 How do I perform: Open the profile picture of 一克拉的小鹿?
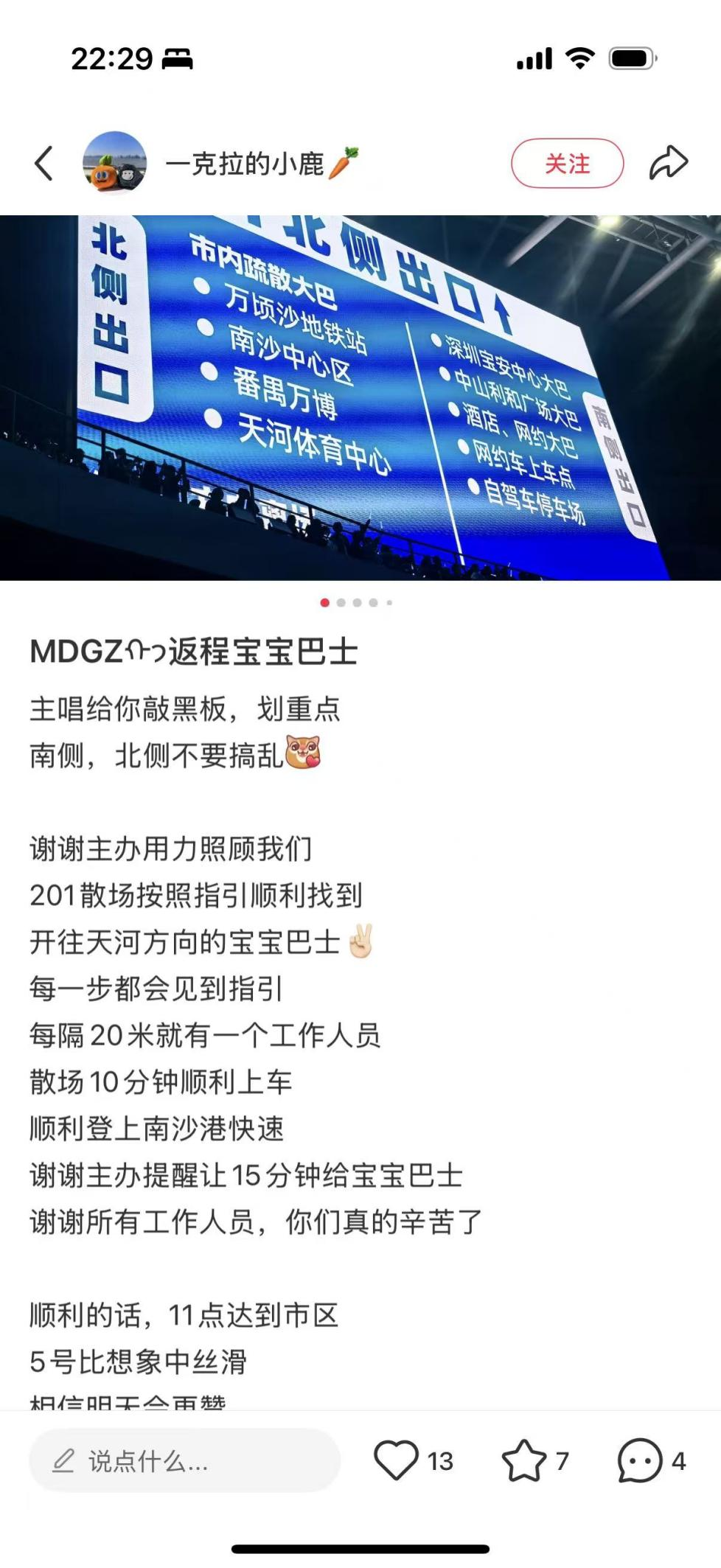point(114,163)
